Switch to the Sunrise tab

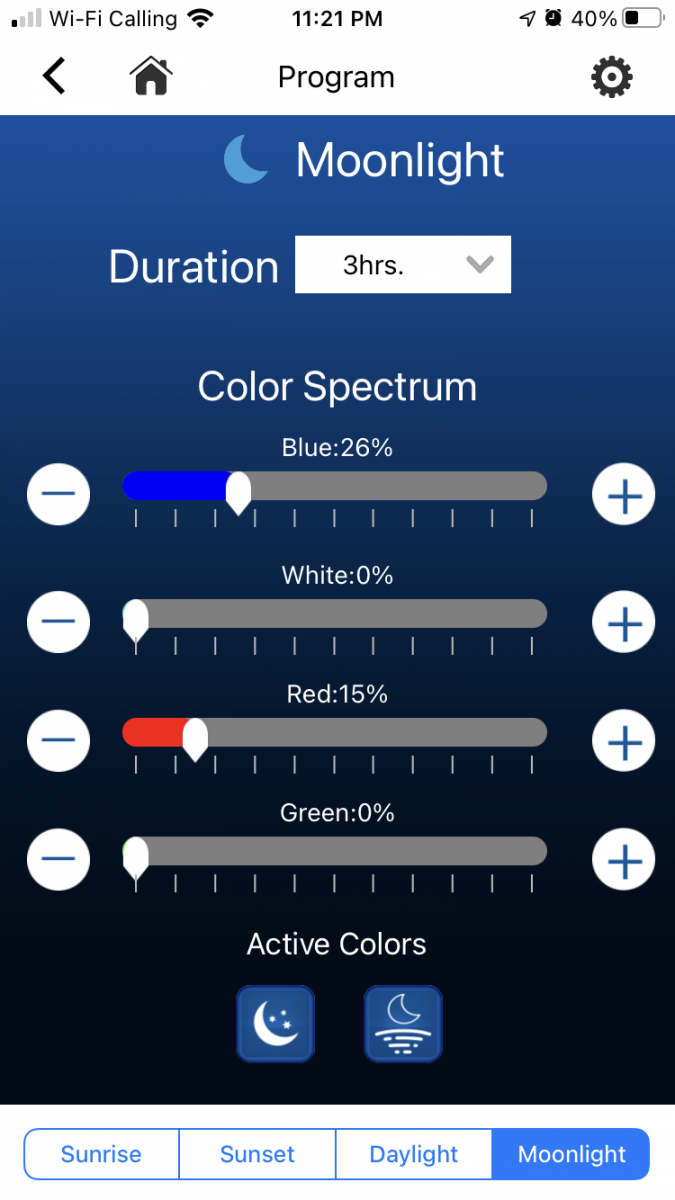(x=101, y=1154)
